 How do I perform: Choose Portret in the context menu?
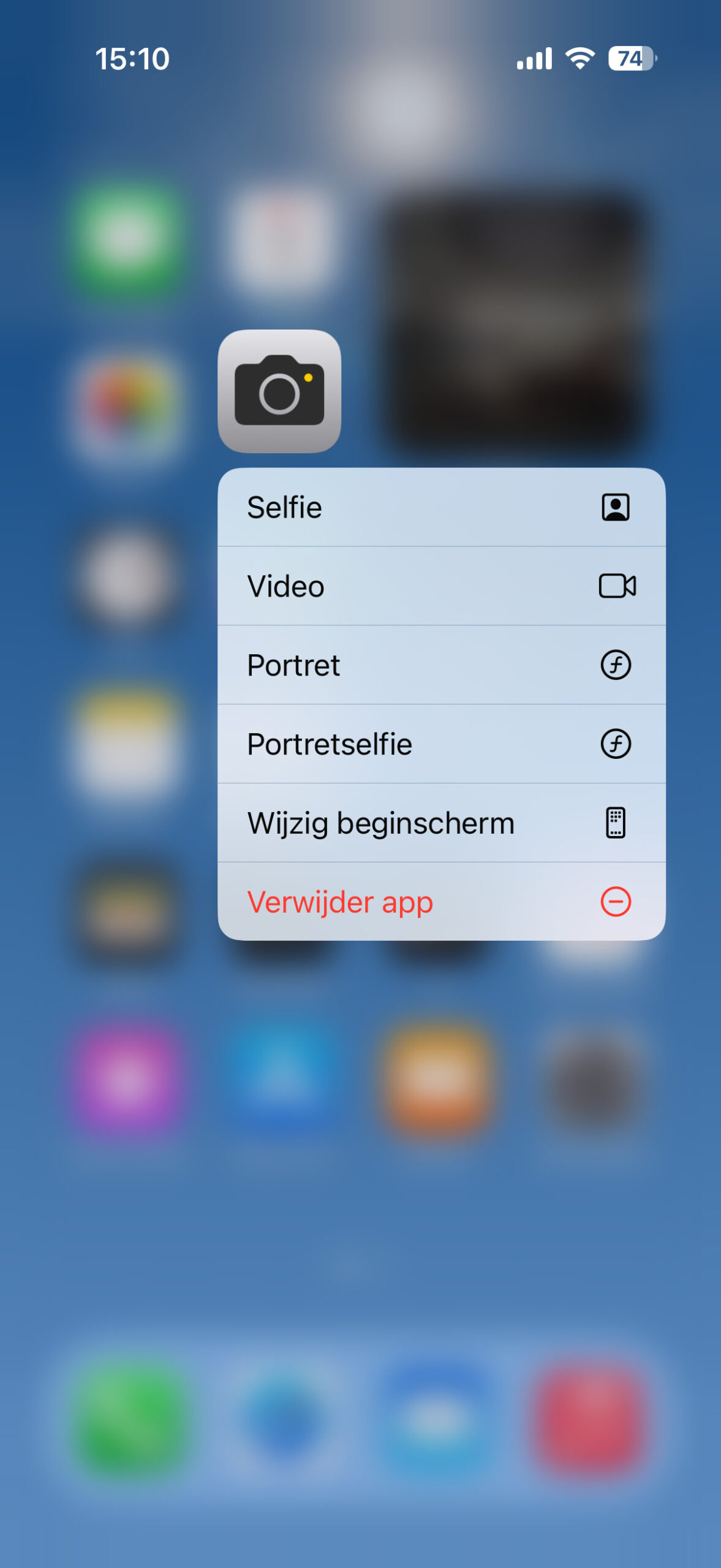293,665
